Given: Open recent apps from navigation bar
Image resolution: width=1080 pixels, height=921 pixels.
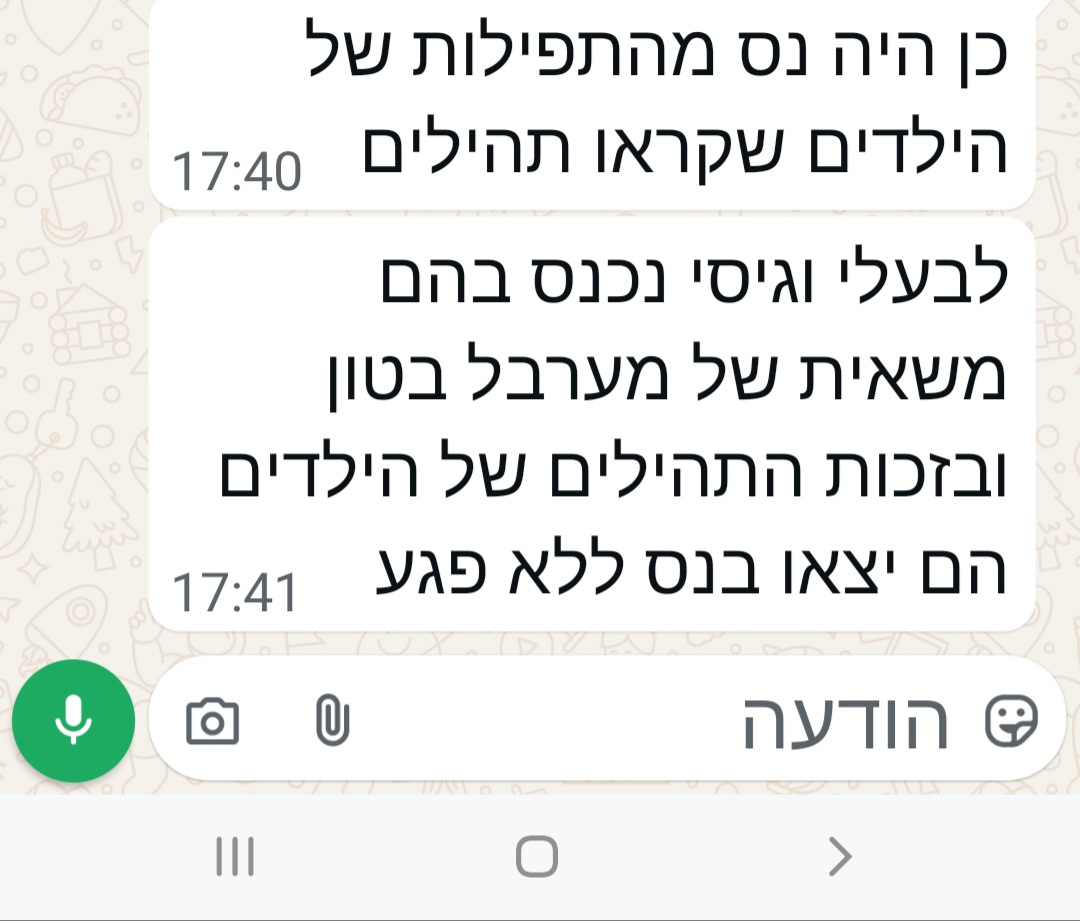Looking at the screenshot, I should click(236, 857).
